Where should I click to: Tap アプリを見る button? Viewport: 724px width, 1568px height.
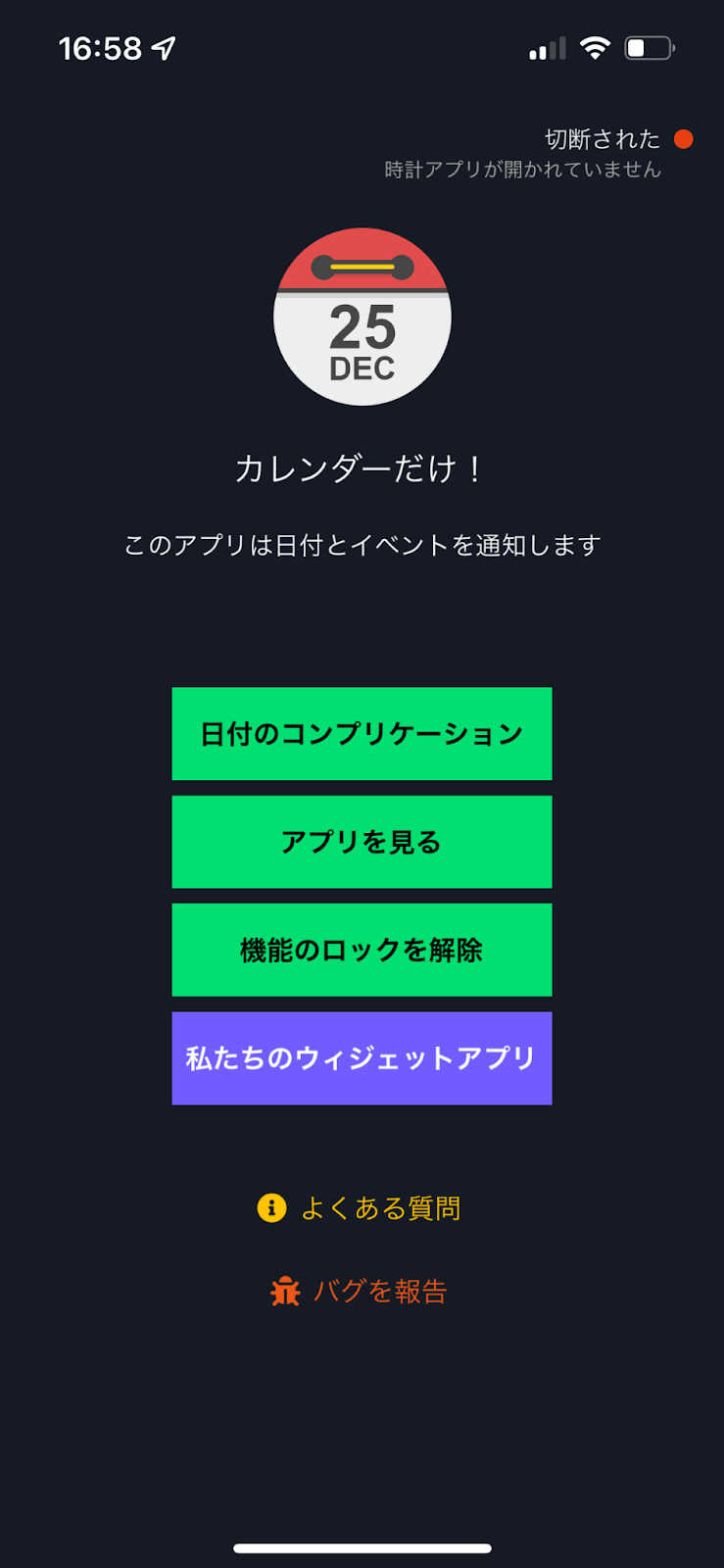tap(362, 842)
